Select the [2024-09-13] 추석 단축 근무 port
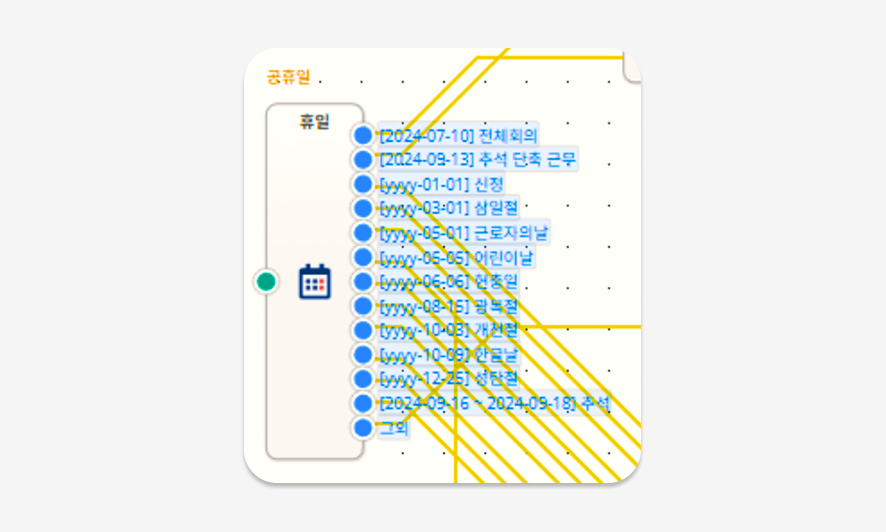Viewport: 886px width, 532px height. [362, 160]
